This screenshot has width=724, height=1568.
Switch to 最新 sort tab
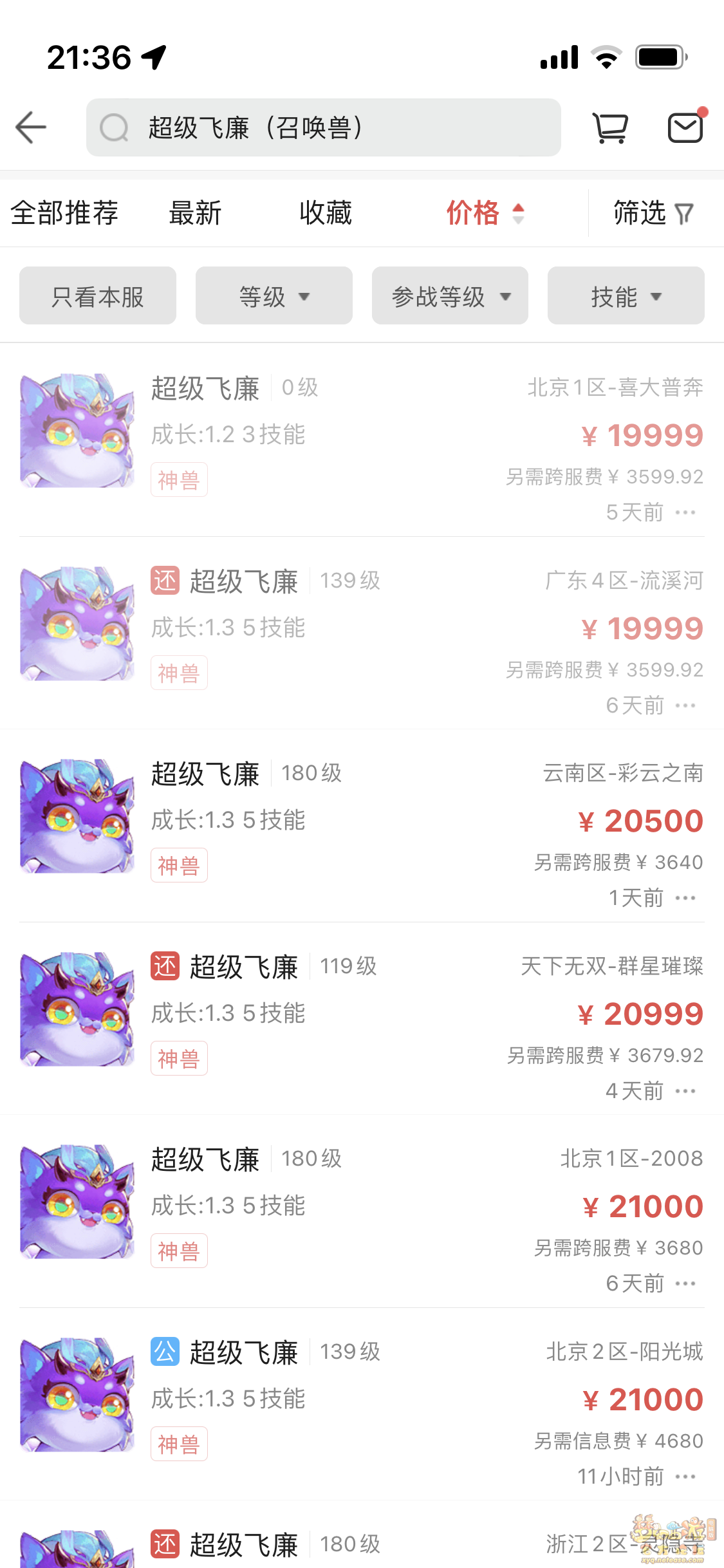coord(195,213)
